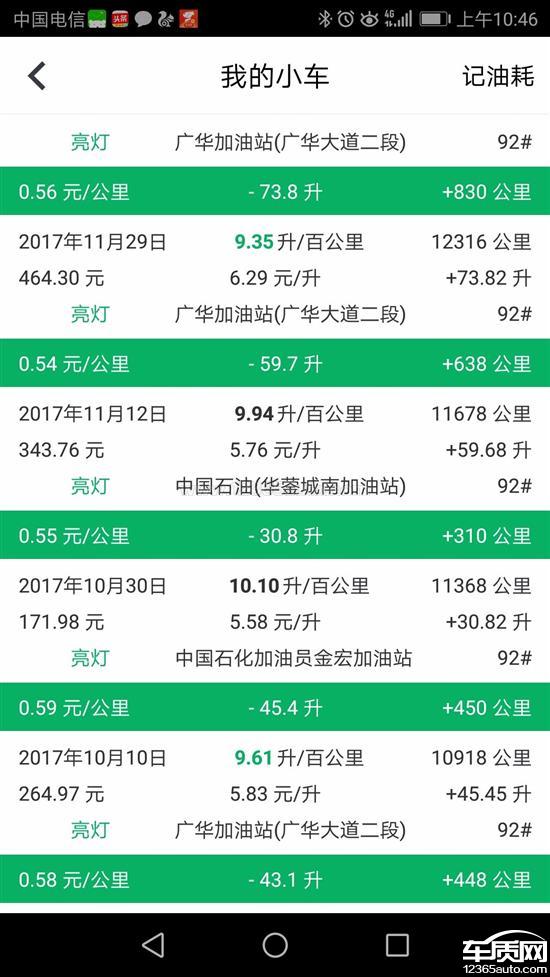Open the 2017年10月10日 refuel record
Image resolution: width=550 pixels, height=977 pixels.
click(275, 793)
